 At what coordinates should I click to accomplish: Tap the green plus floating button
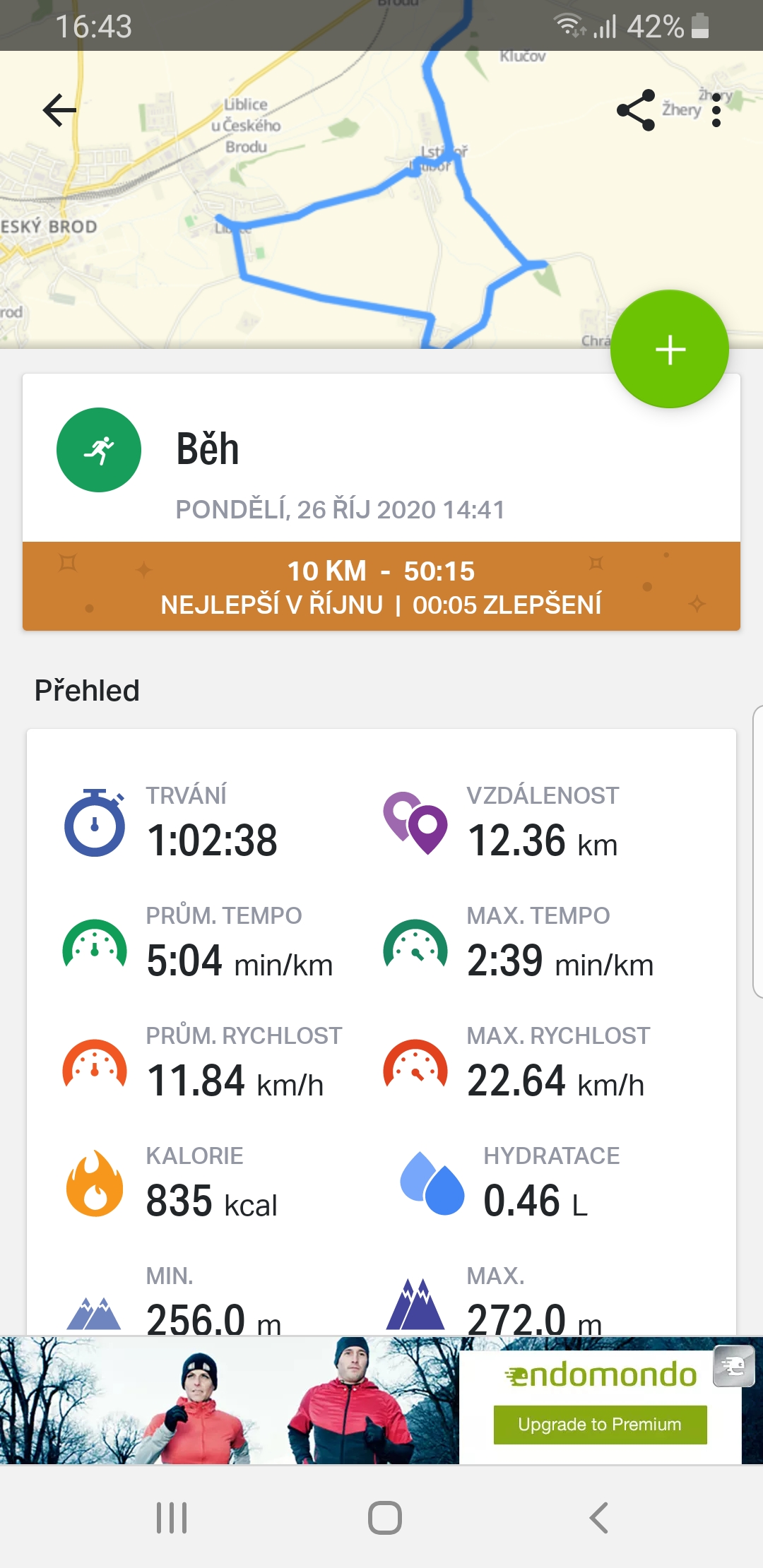coord(670,349)
